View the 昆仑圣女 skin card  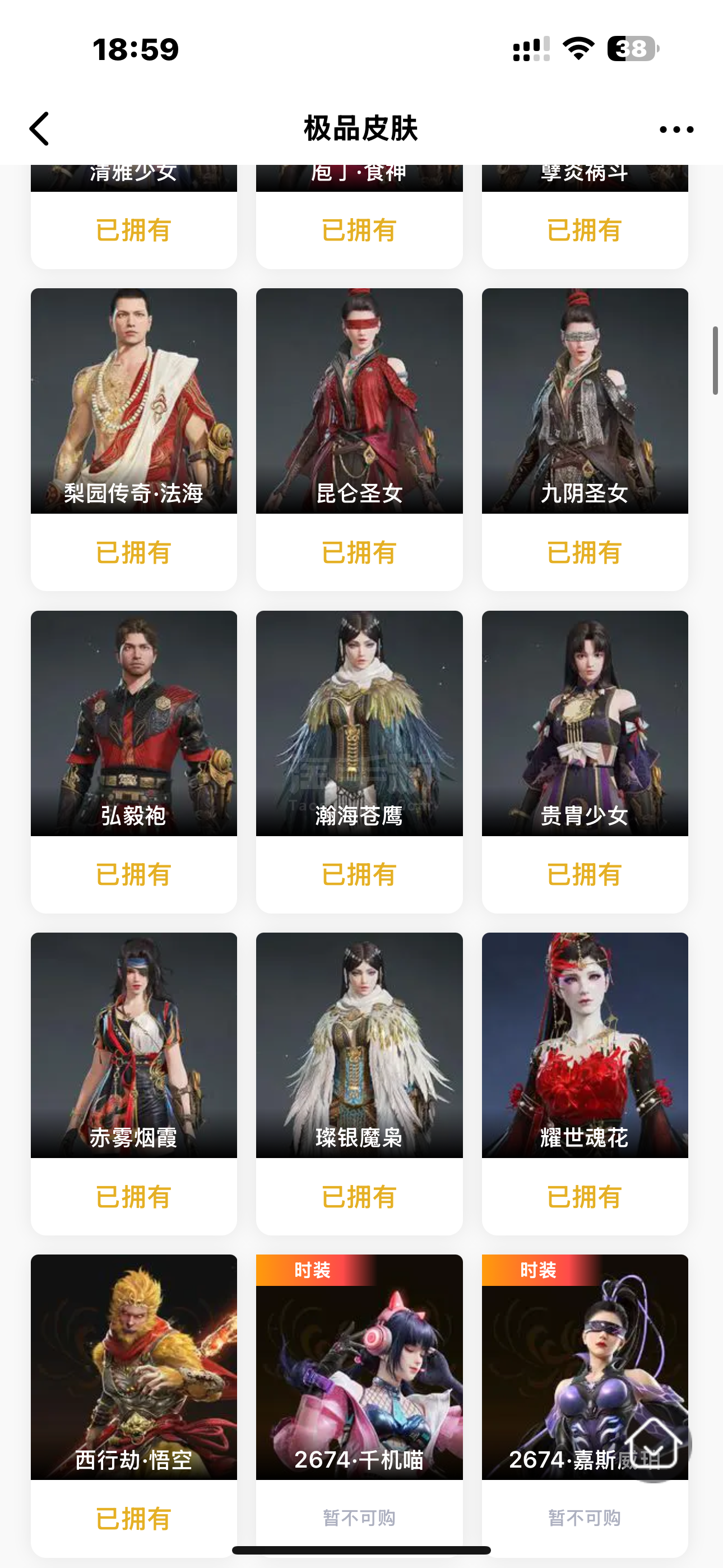click(x=359, y=440)
